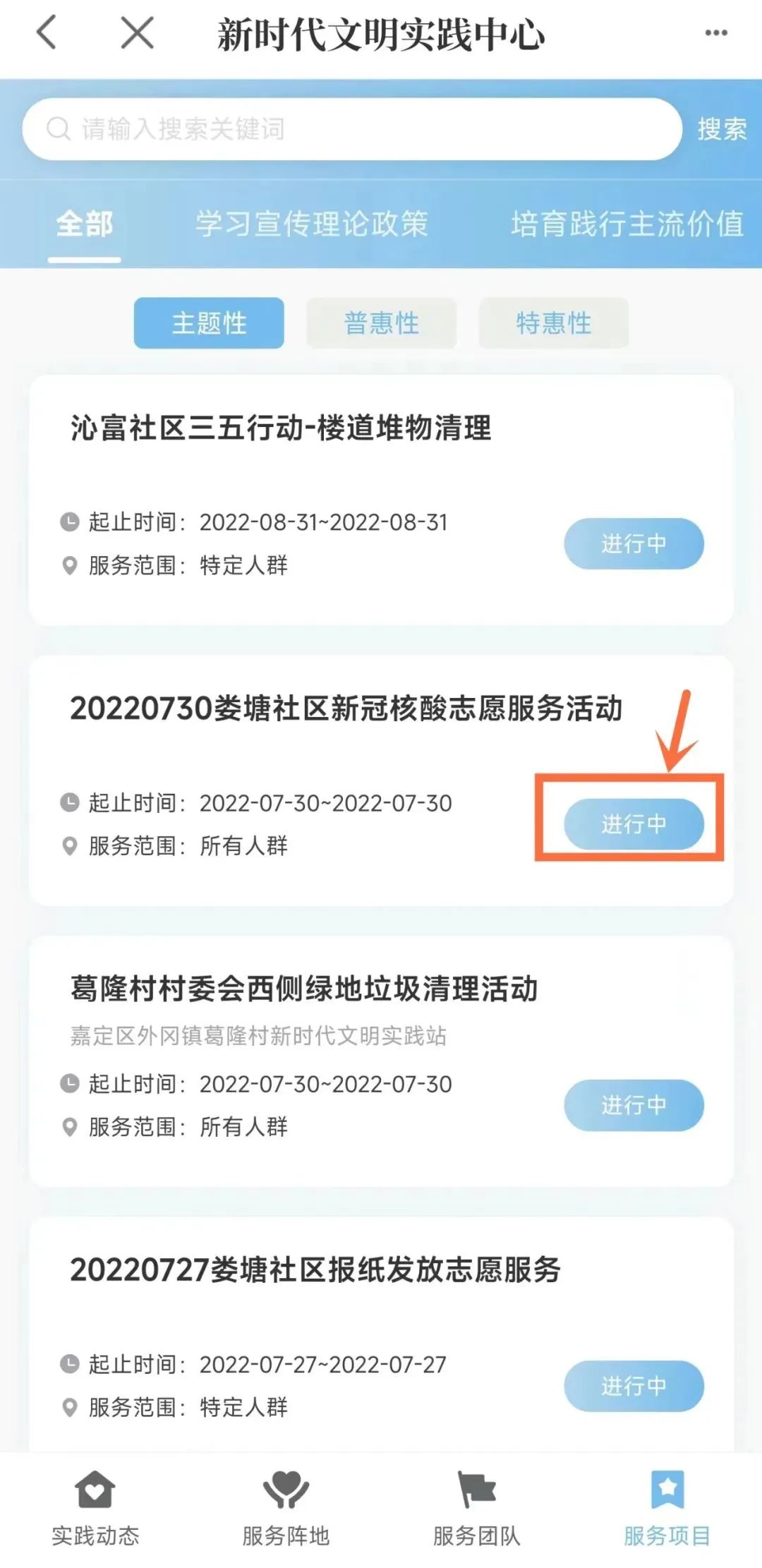Select the 全部 tab
This screenshot has width=762, height=1568.
click(85, 224)
